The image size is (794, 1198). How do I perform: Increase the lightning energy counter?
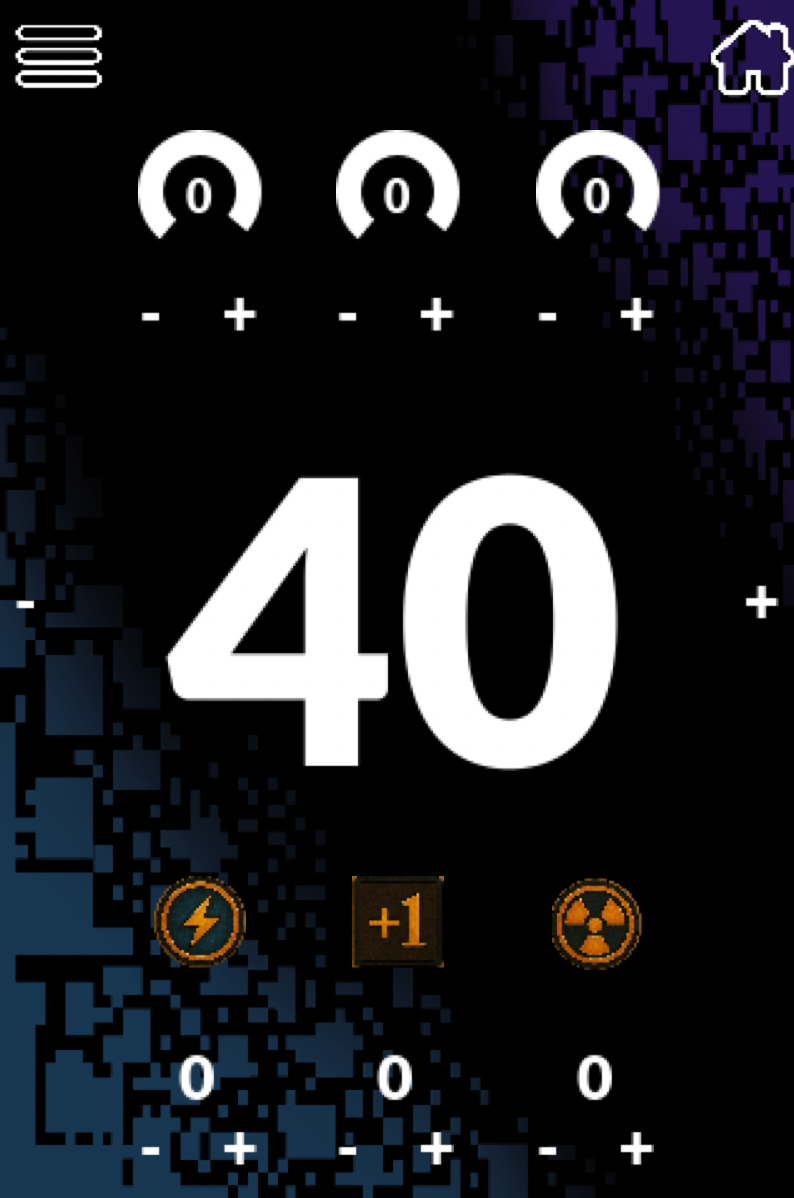pos(239,1150)
